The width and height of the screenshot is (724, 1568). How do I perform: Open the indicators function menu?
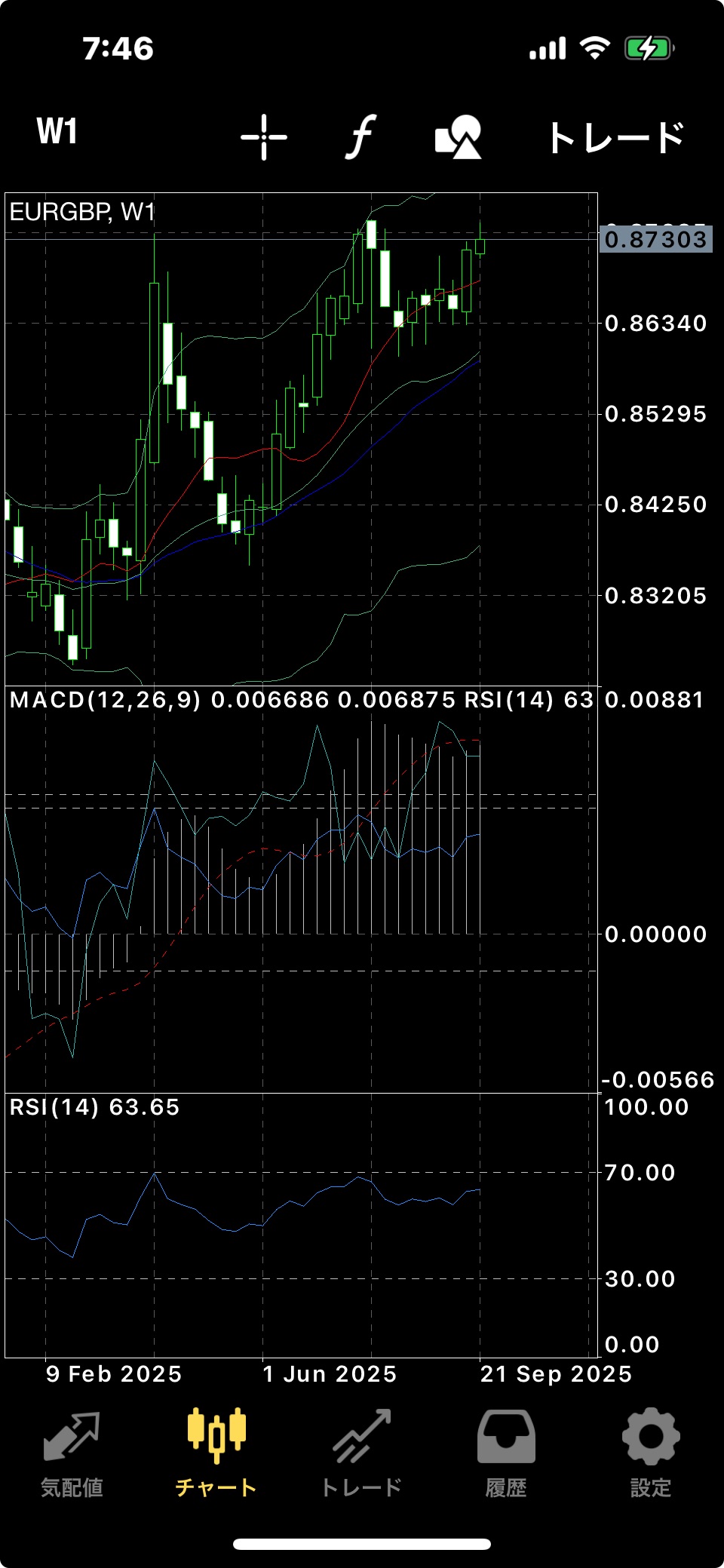pyautogui.click(x=361, y=137)
